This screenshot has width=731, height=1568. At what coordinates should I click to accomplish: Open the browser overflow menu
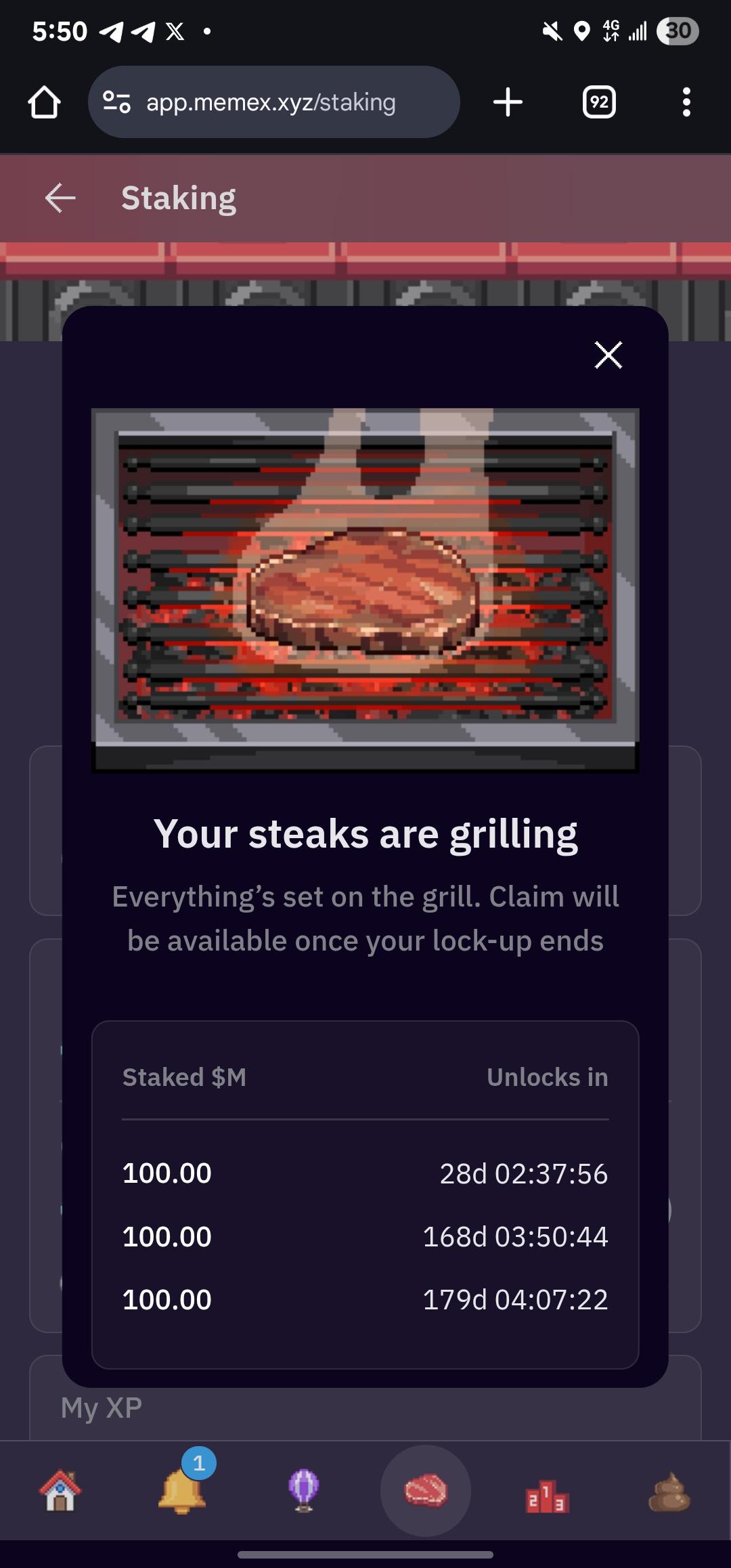(x=686, y=102)
